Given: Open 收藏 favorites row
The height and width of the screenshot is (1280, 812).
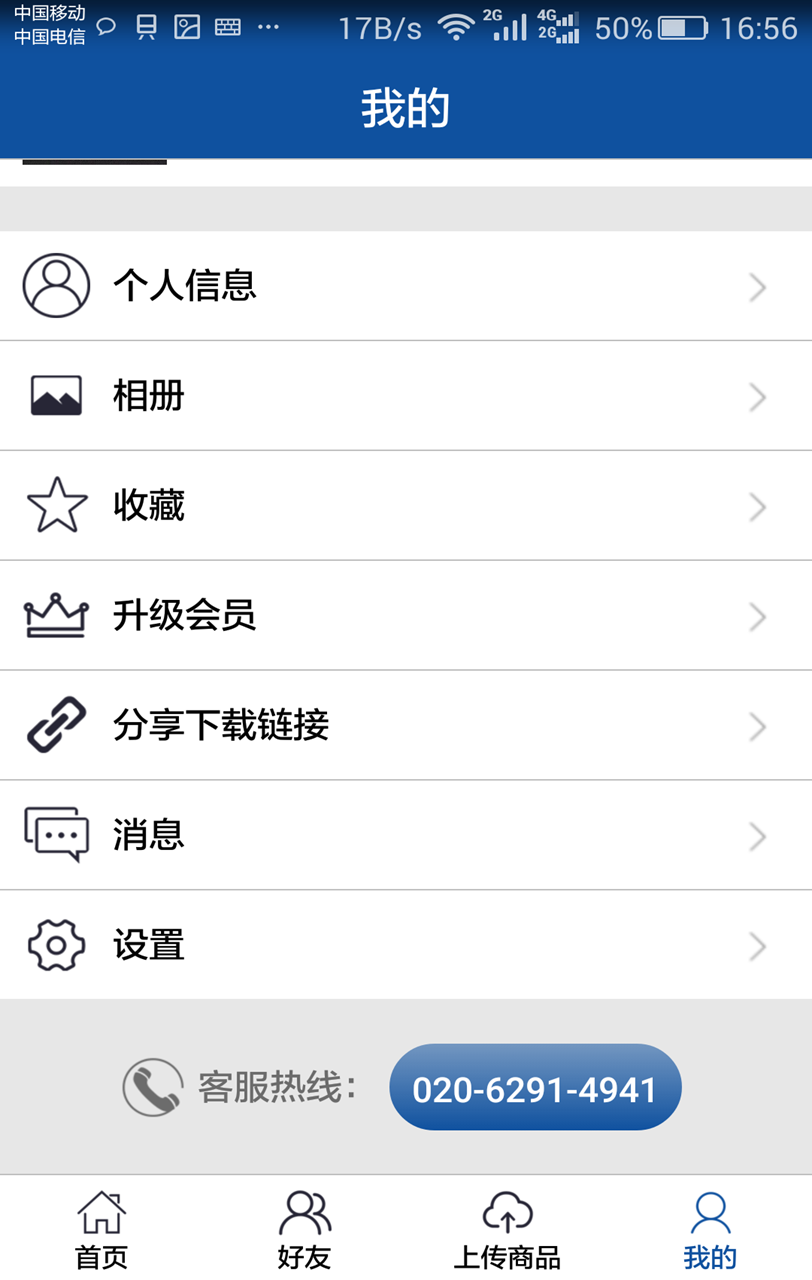Looking at the screenshot, I should [x=405, y=506].
